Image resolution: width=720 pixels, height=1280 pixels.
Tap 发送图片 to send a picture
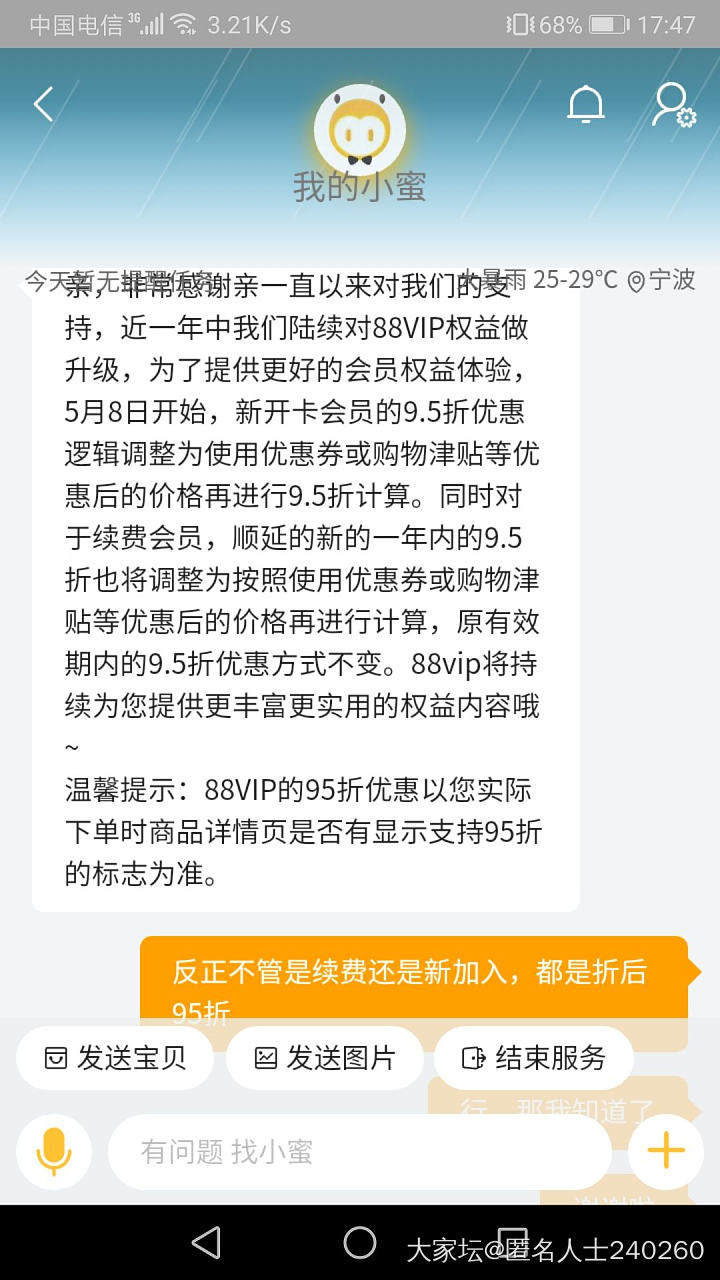click(324, 1058)
